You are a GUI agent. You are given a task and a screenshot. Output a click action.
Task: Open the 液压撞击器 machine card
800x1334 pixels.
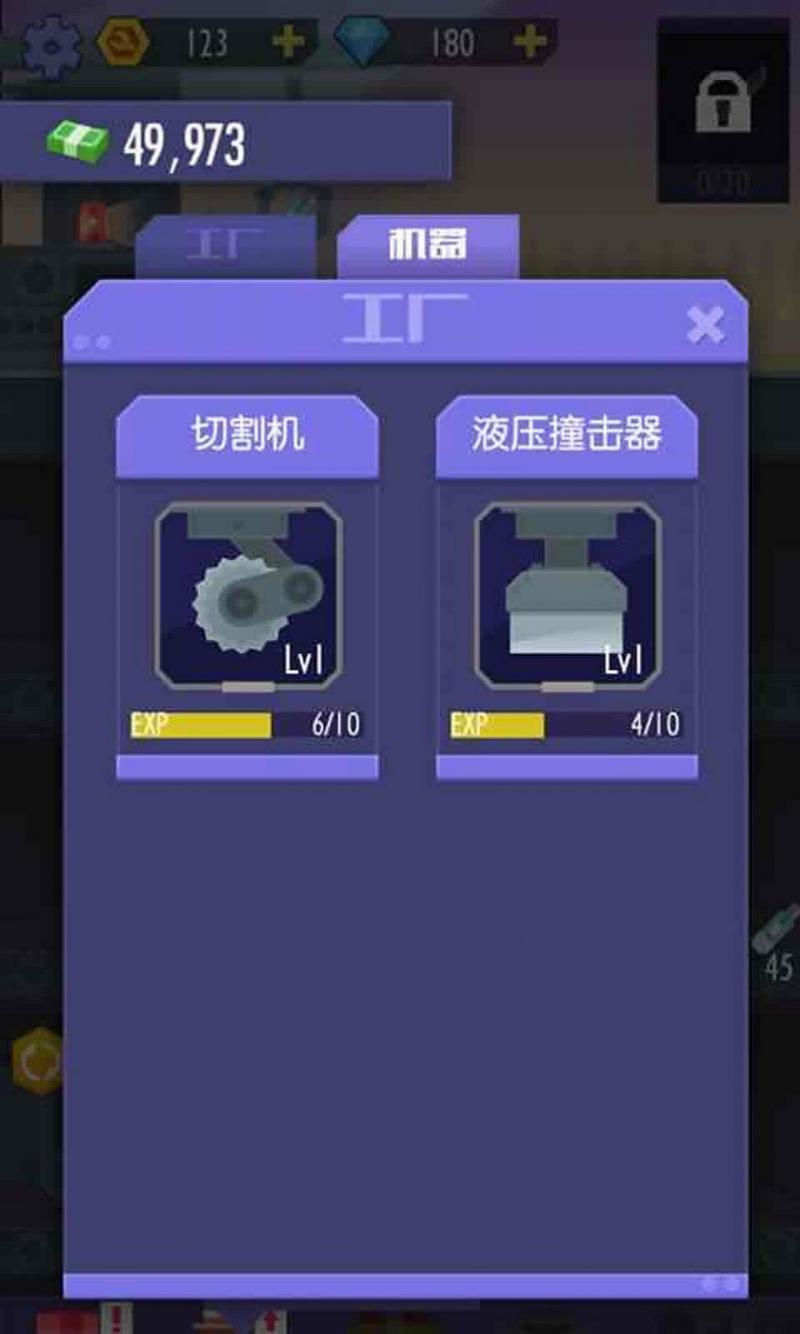(567, 596)
